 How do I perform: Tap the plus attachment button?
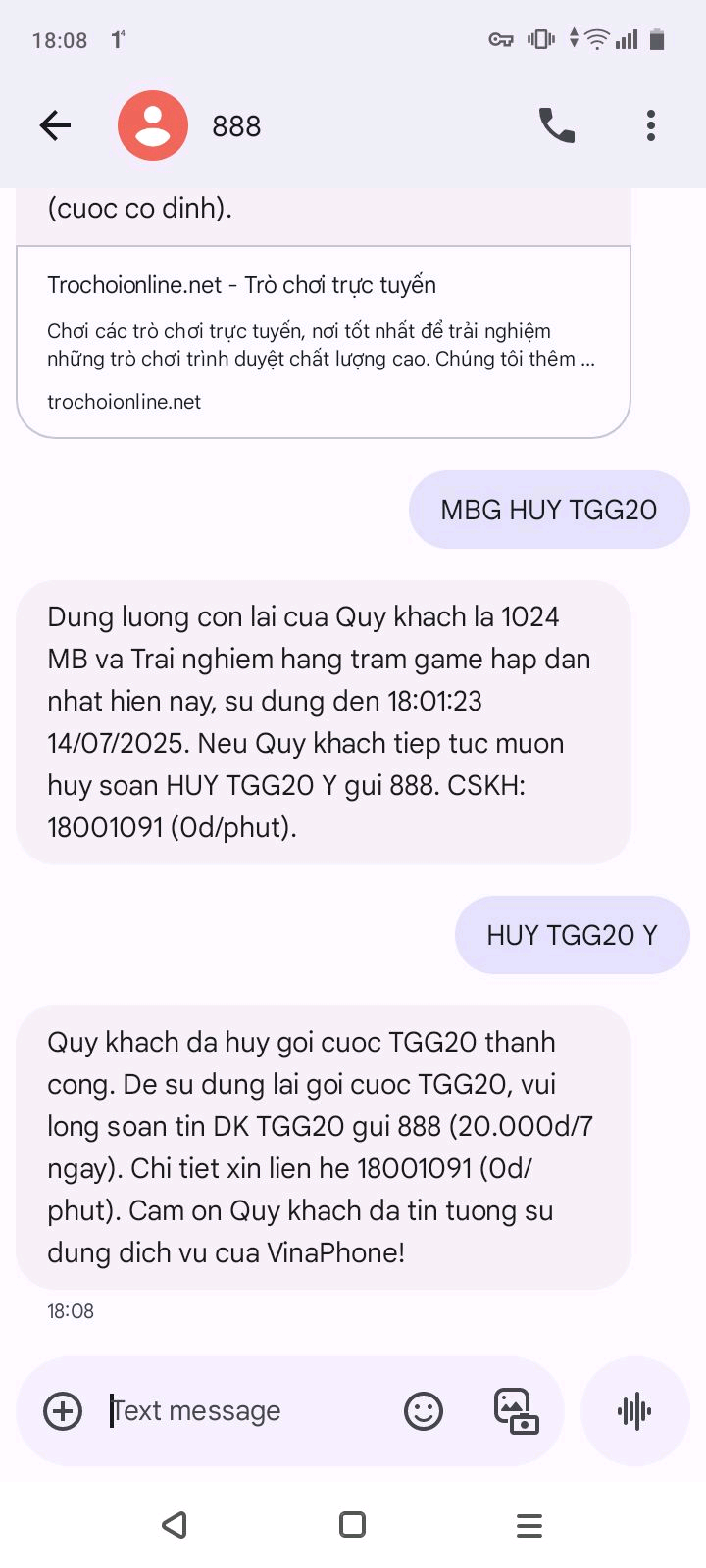(x=63, y=1411)
